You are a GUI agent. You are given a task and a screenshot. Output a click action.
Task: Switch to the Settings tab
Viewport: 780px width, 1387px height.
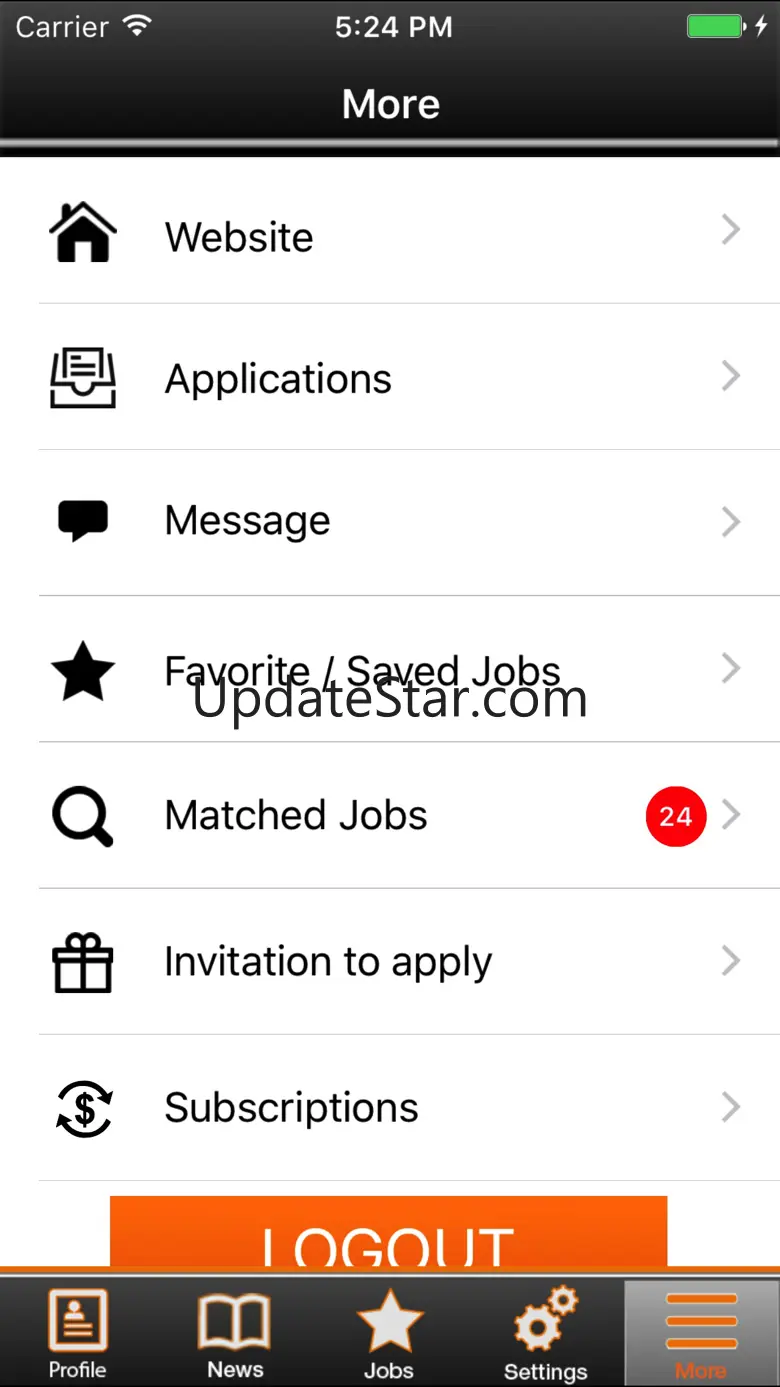(545, 1333)
